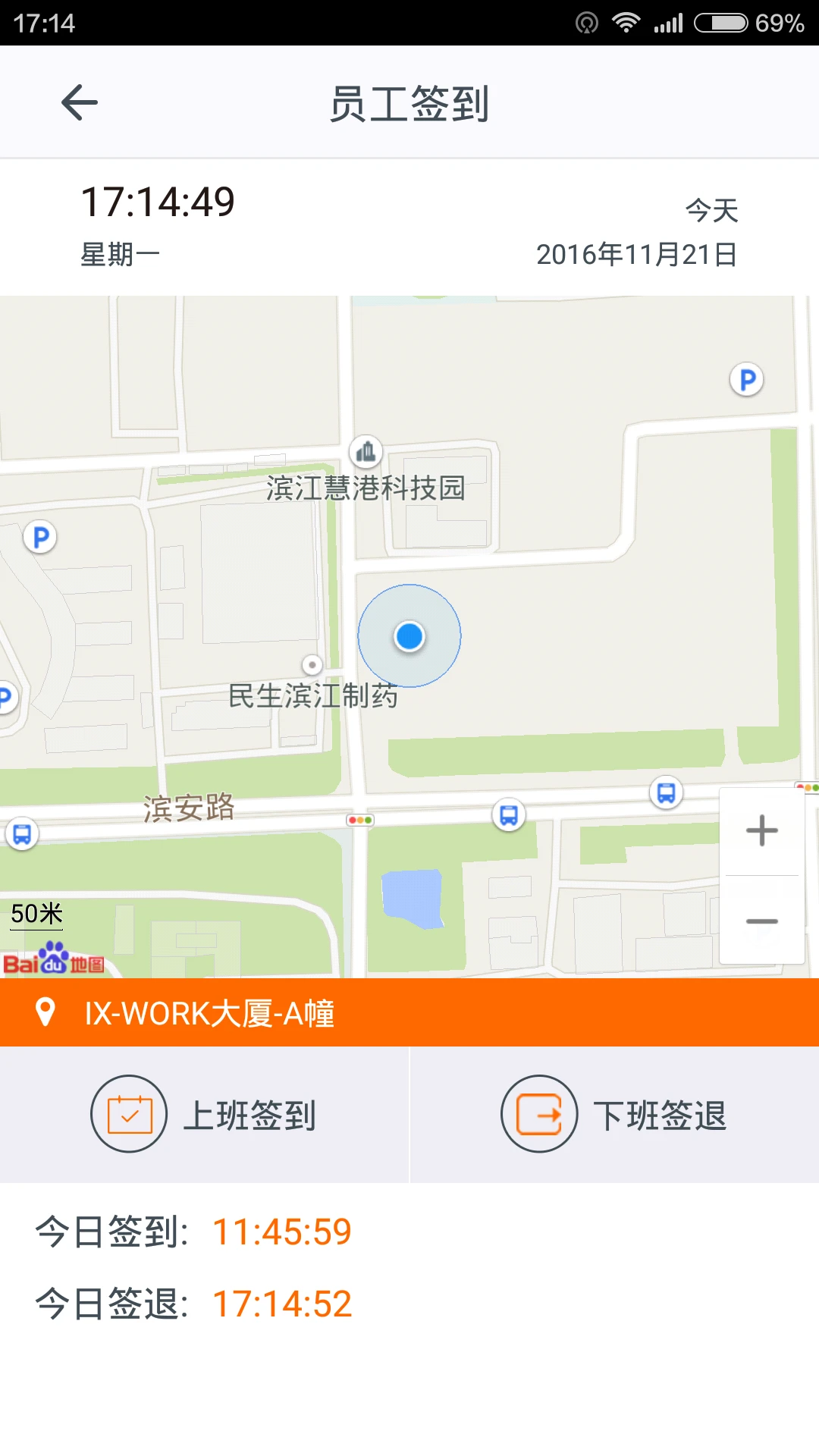Tap the parking icon on the left side
Screen dimensions: 819x1456
pyautogui.click(x=40, y=536)
